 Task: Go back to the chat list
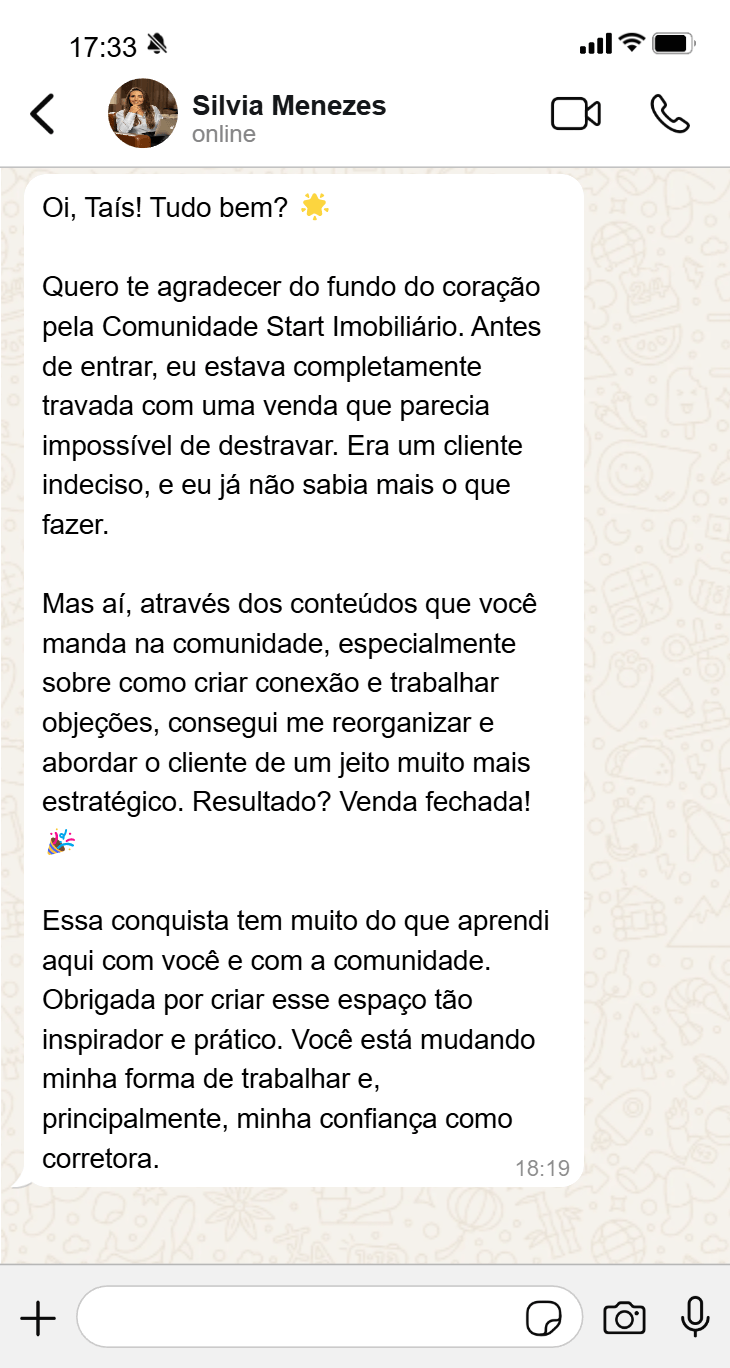(42, 114)
